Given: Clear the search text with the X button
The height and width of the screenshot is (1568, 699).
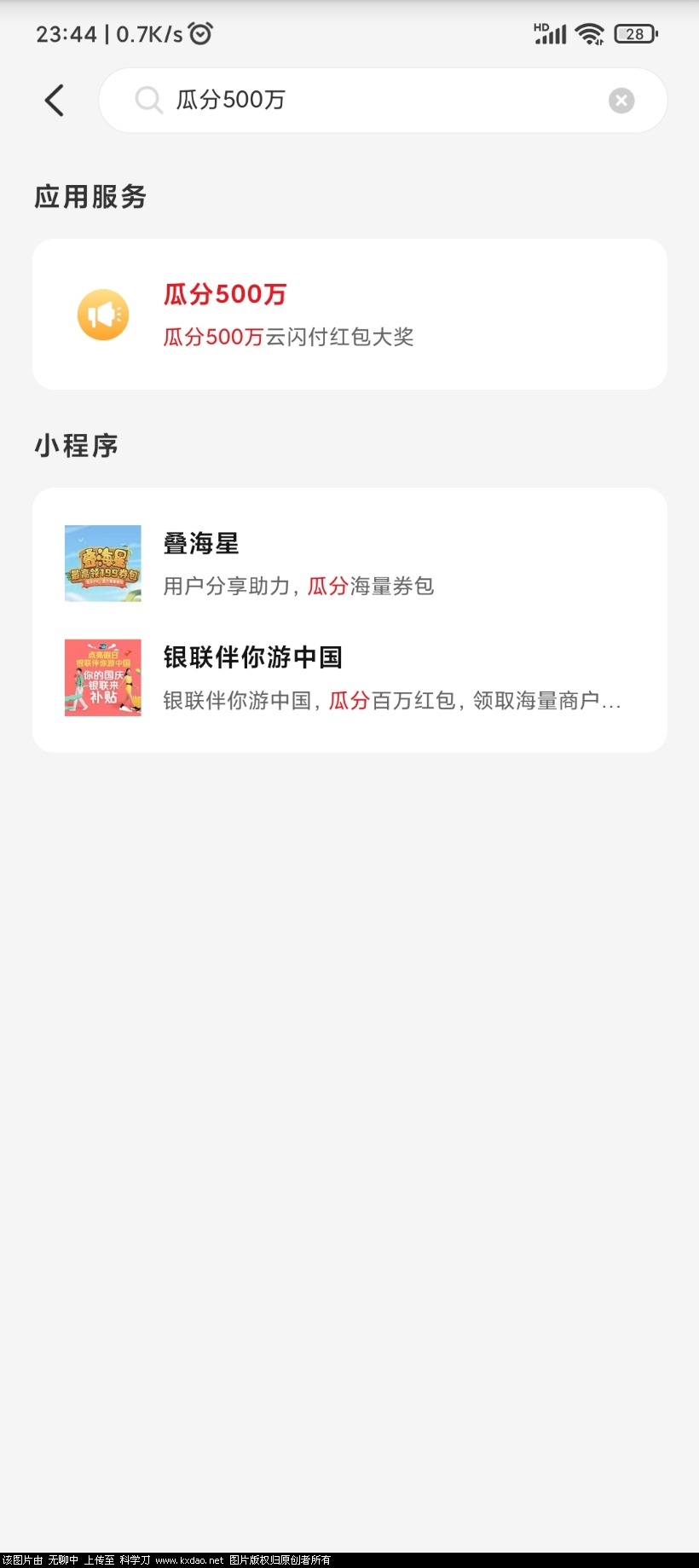Looking at the screenshot, I should point(621,100).
